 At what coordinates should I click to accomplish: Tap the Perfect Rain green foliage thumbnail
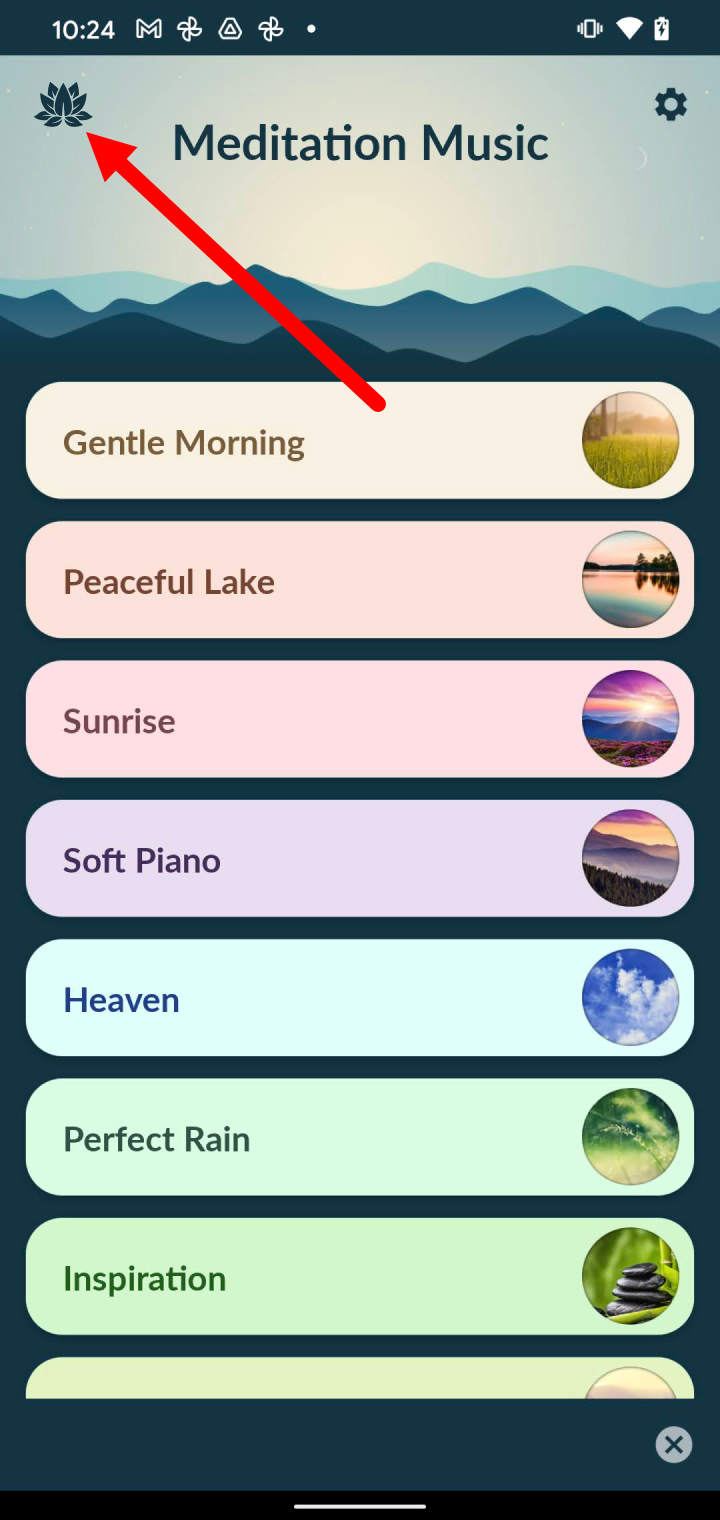[630, 1137]
